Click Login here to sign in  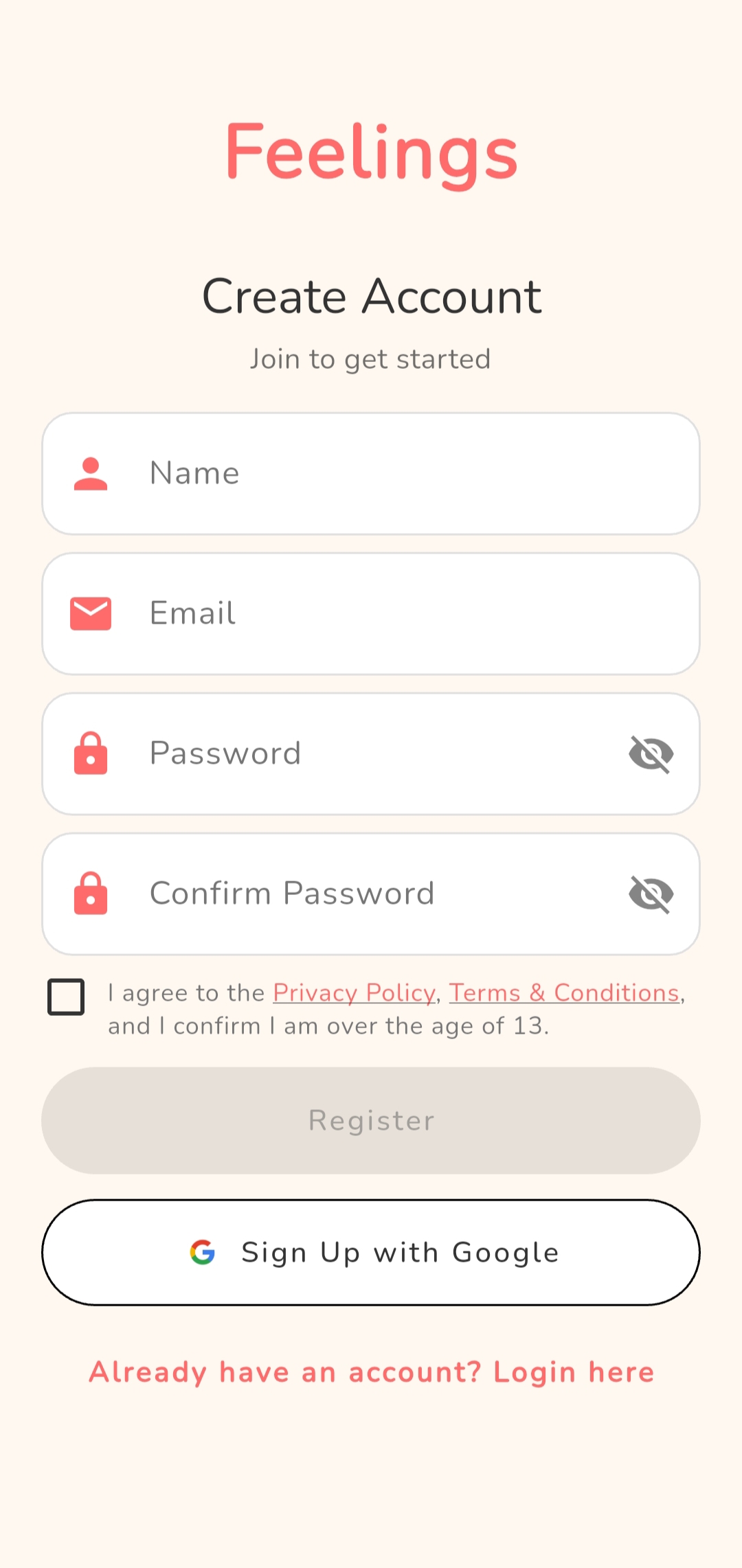pyautogui.click(x=573, y=1372)
